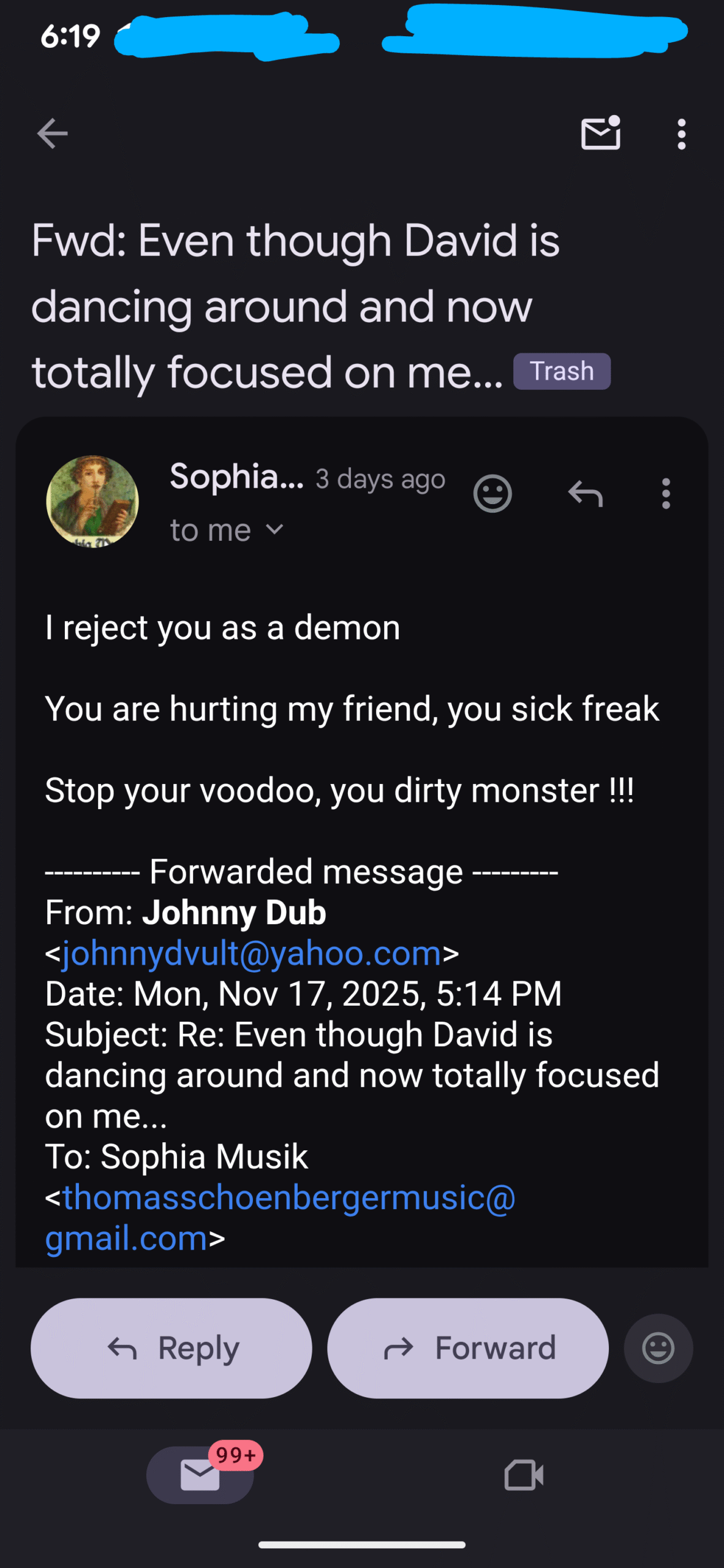
Task: Open Sophia's sender avatar
Action: (x=92, y=501)
